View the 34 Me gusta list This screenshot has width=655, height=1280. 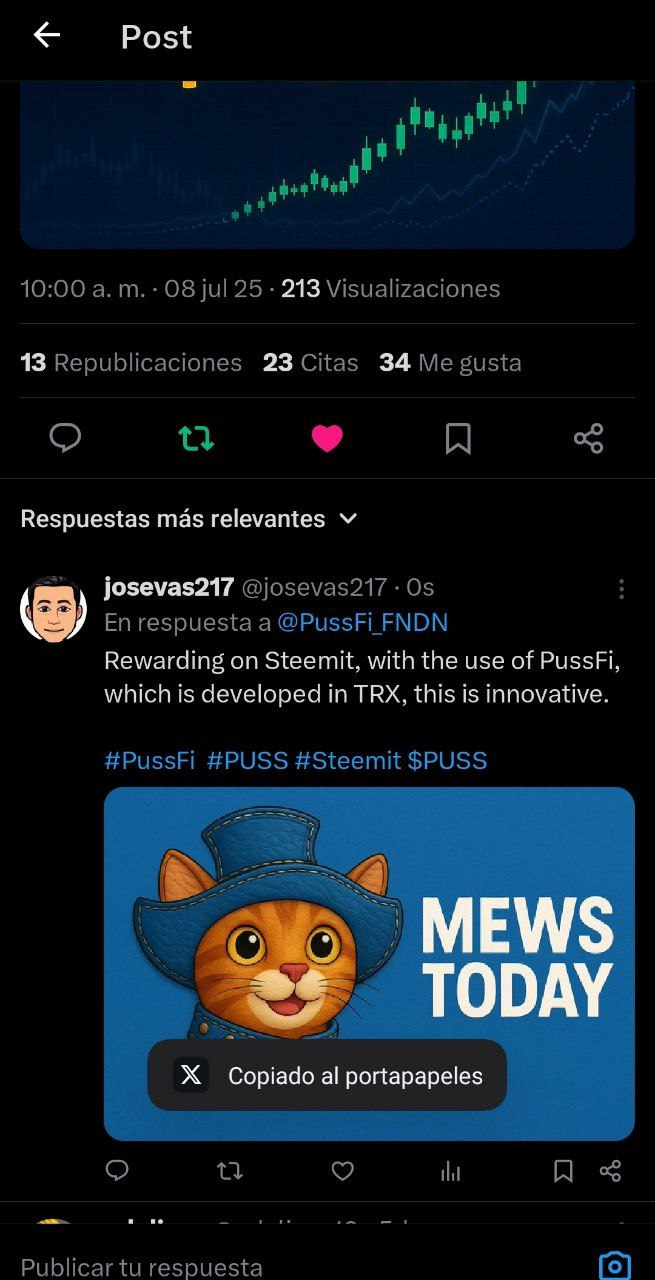(450, 362)
